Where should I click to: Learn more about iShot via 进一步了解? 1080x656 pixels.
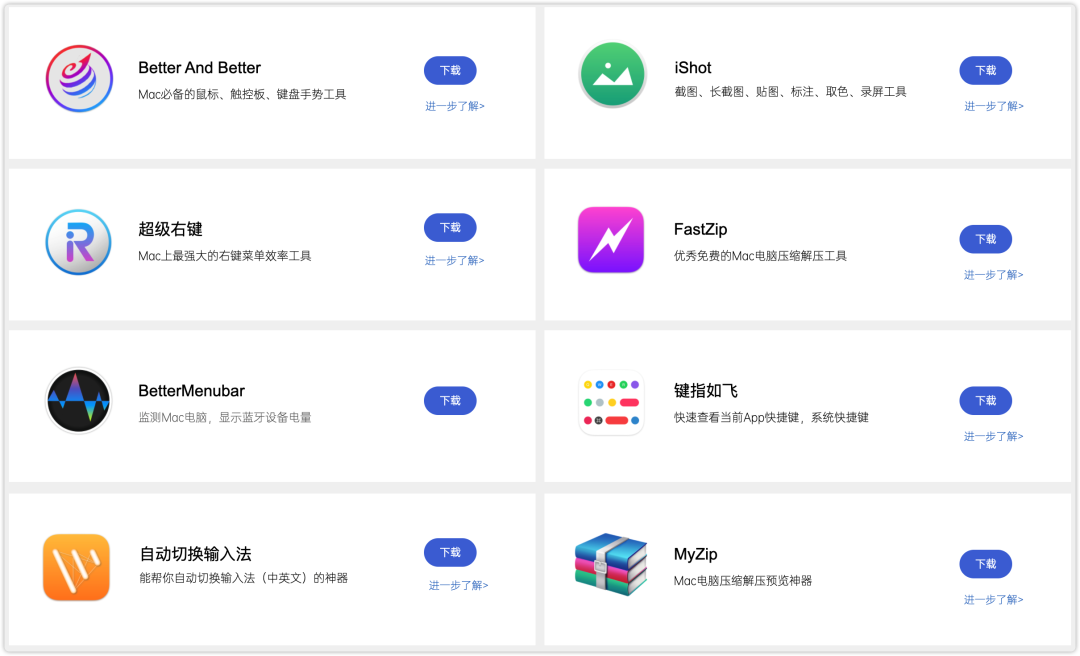tap(993, 106)
